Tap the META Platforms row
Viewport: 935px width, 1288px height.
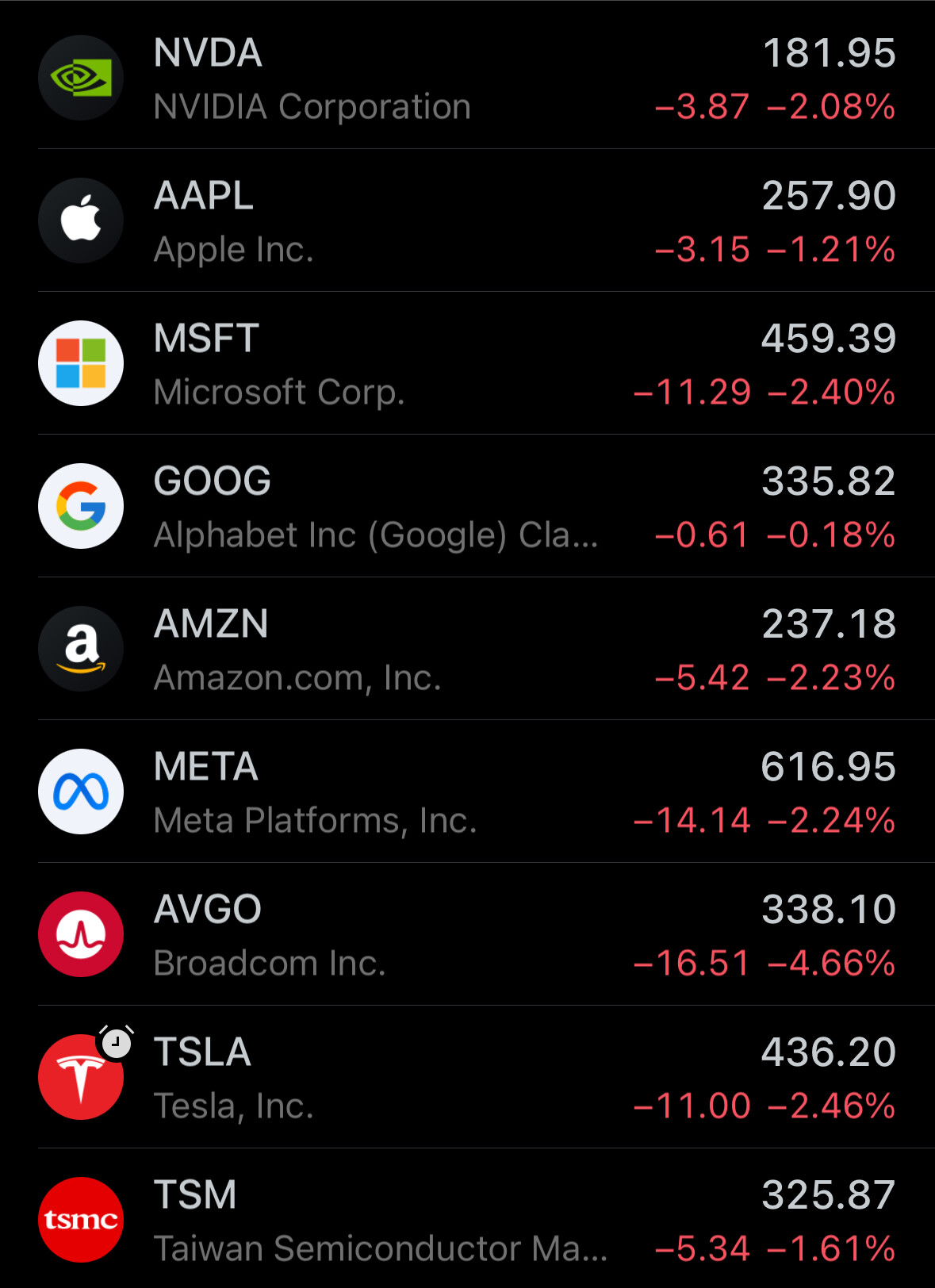pos(467,792)
